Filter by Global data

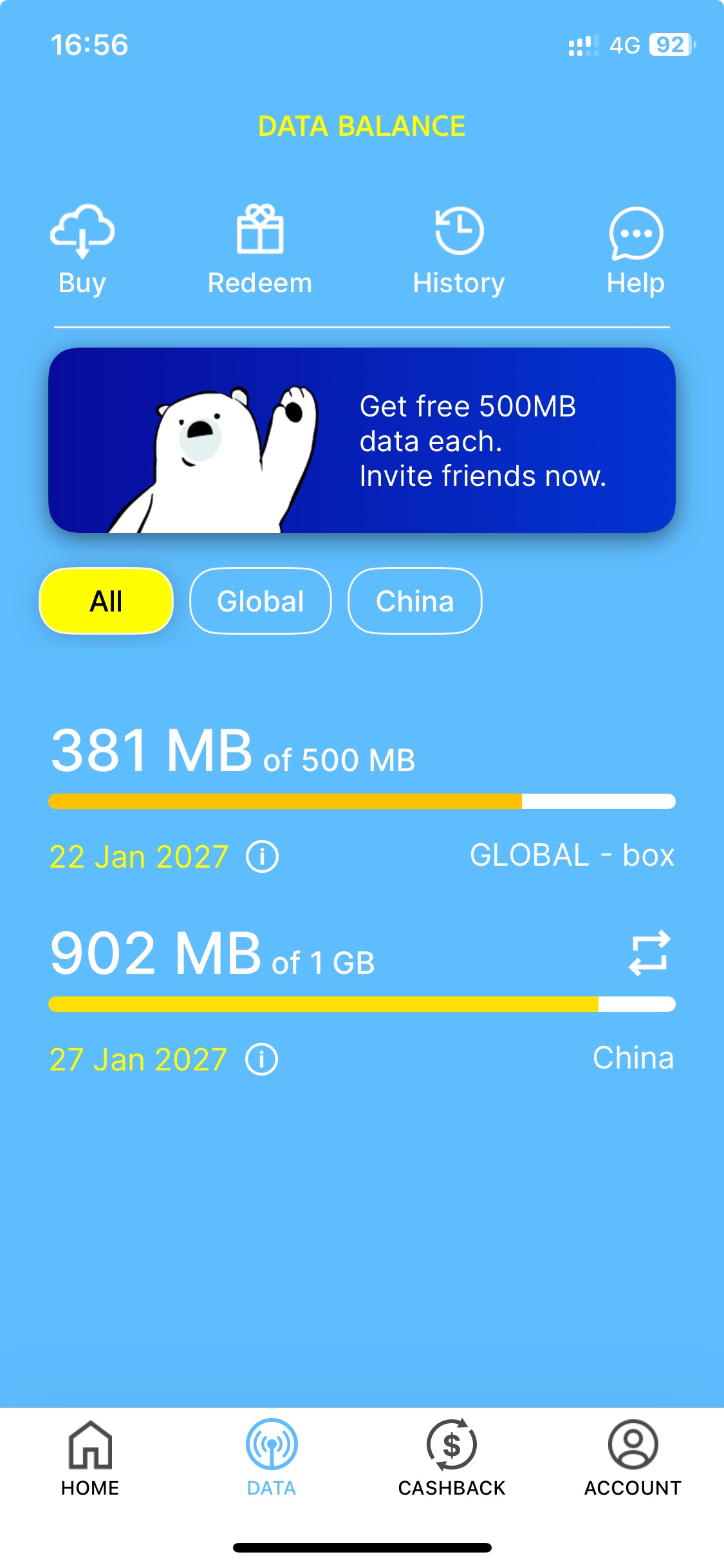pyautogui.click(x=261, y=601)
